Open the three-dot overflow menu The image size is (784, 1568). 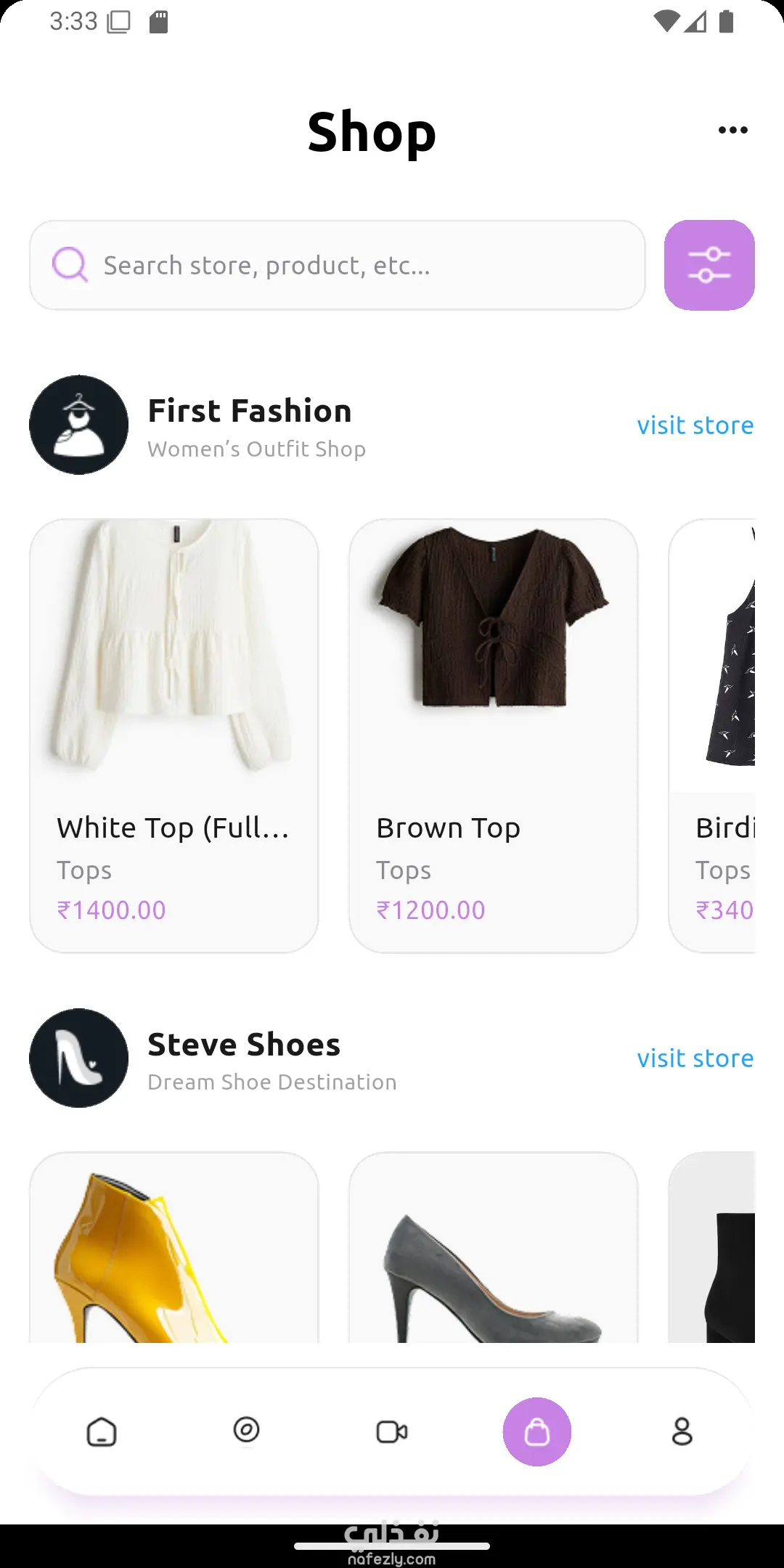point(732,131)
